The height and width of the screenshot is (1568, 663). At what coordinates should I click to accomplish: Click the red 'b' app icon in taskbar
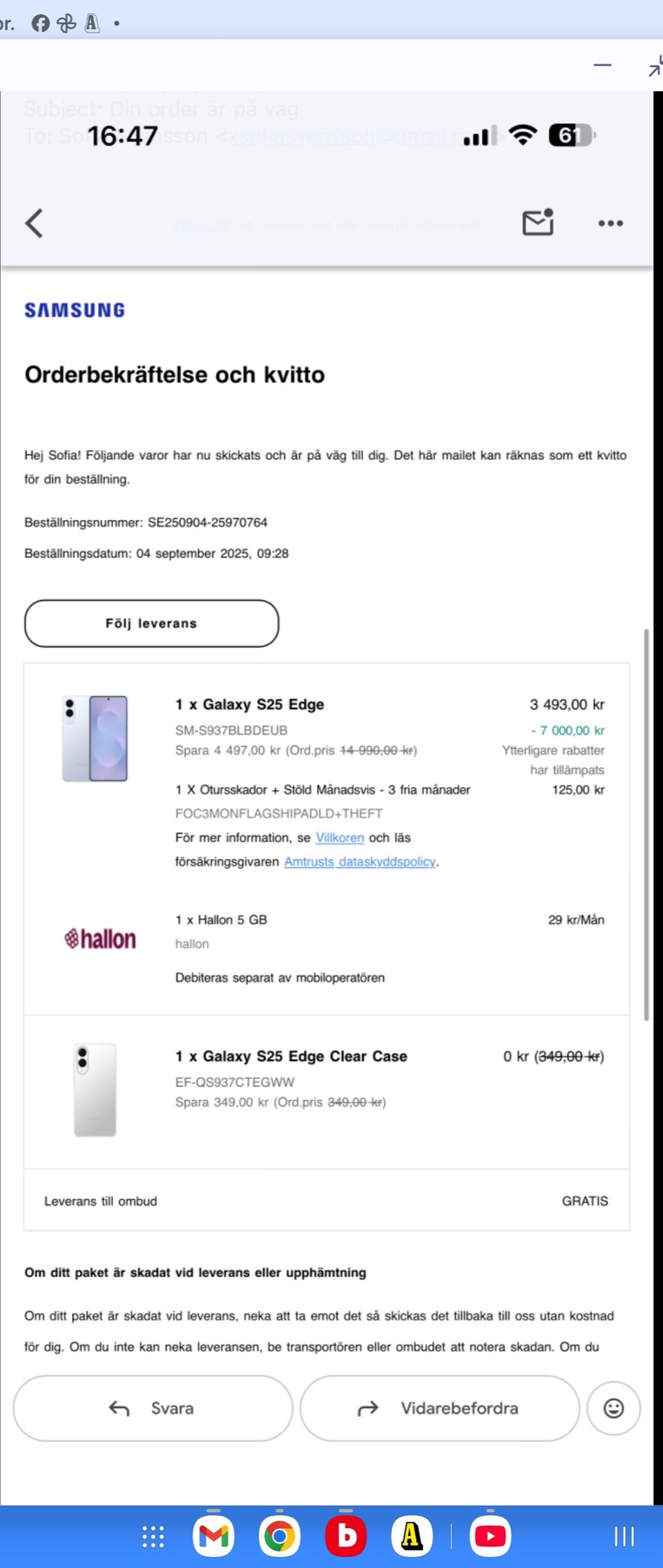[345, 1536]
